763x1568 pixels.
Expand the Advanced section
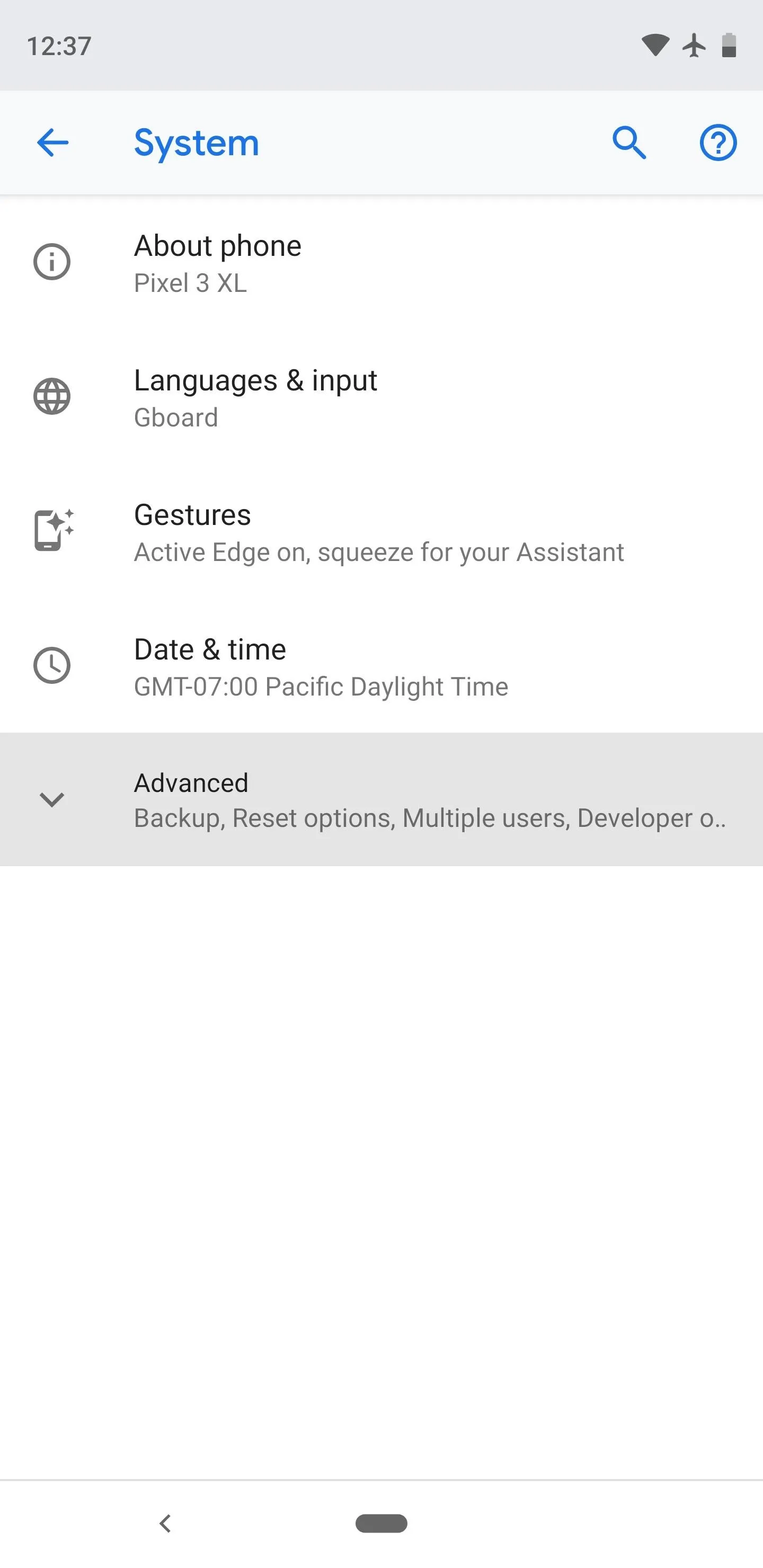381,799
